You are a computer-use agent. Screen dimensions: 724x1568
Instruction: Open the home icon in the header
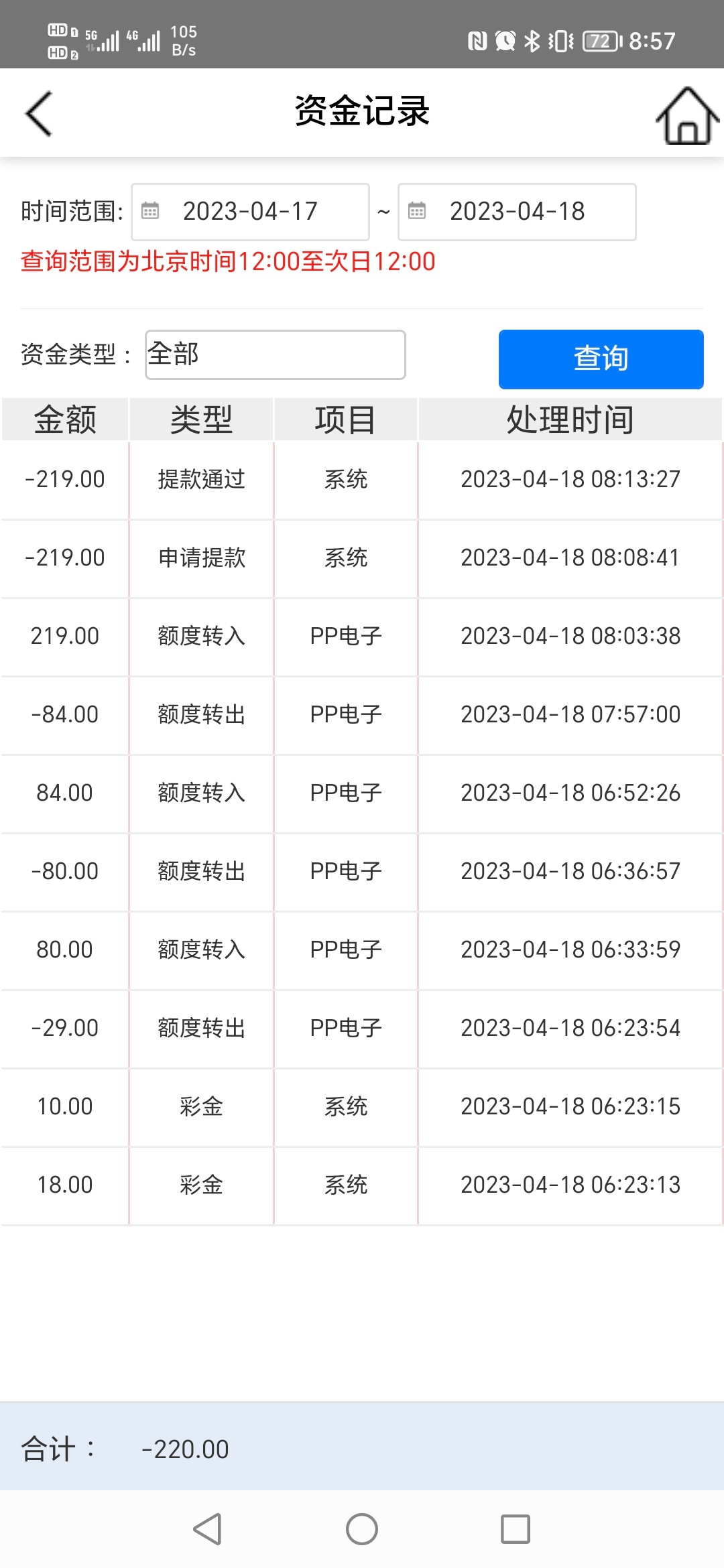click(686, 116)
